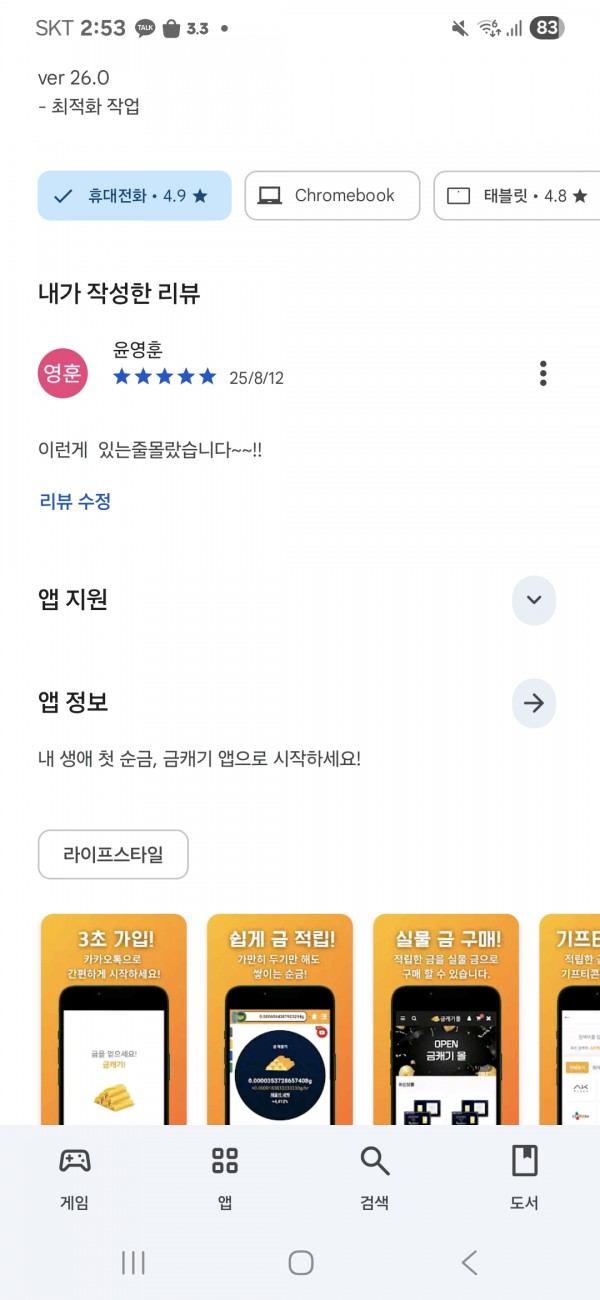The height and width of the screenshot is (1300, 600).
Task: Open the 쉽게 금 적립 screenshot
Action: point(280,1019)
